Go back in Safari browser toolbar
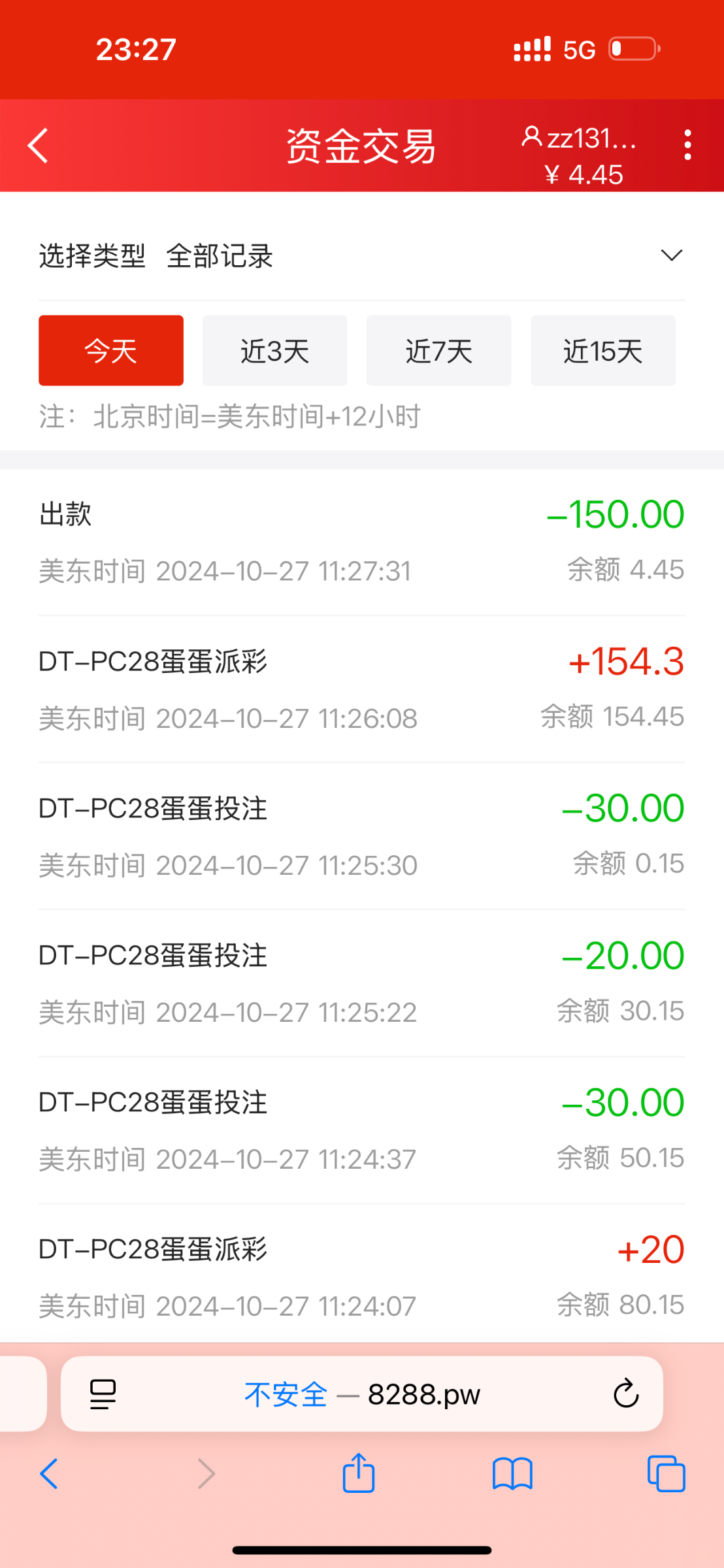The image size is (724, 1568). 49,1474
